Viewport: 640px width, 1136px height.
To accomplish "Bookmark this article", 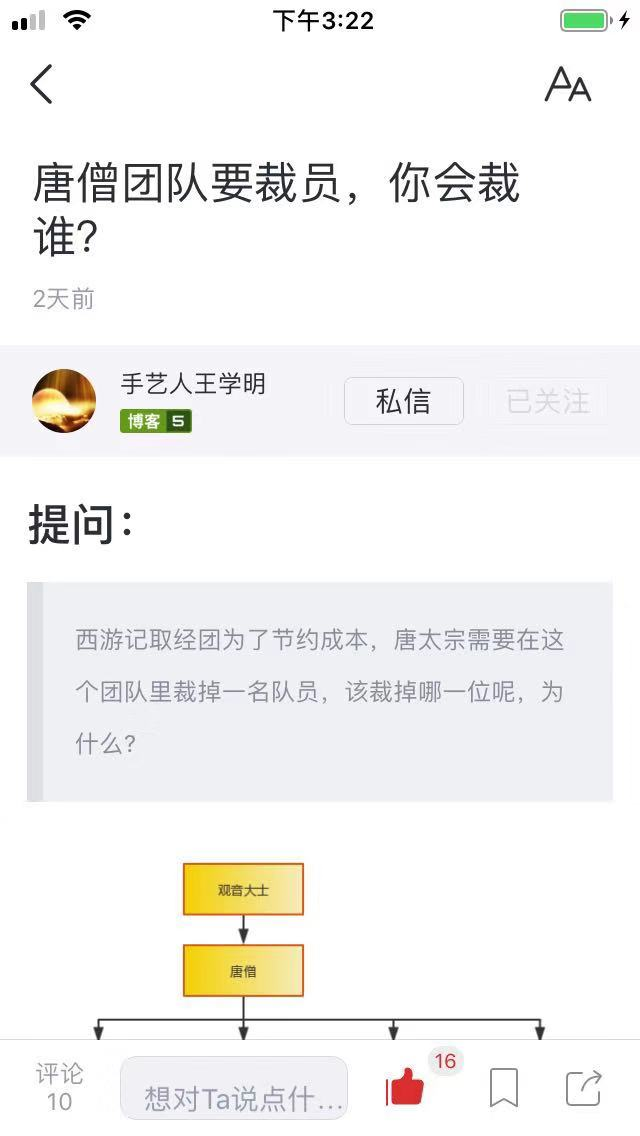I will 503,1087.
